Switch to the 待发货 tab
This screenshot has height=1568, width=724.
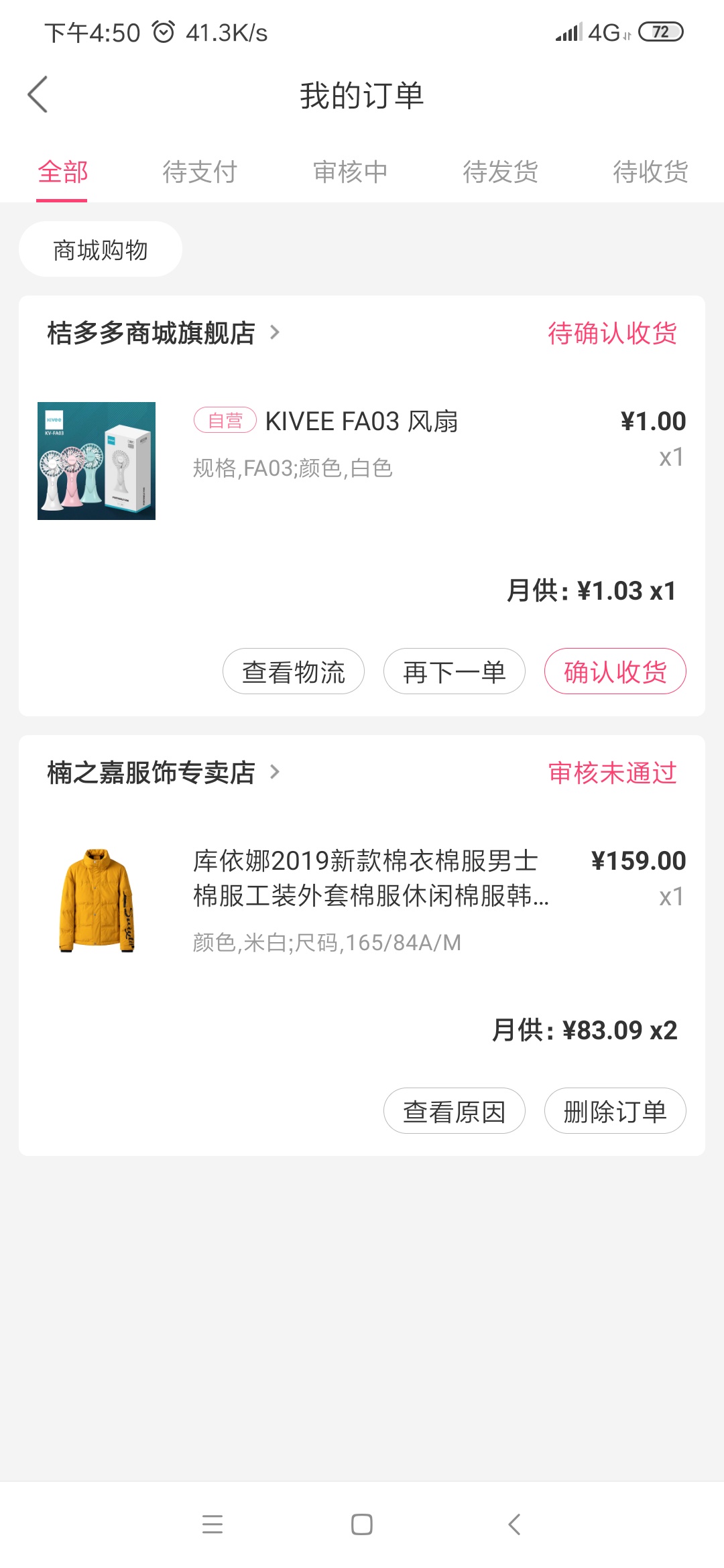point(501,172)
